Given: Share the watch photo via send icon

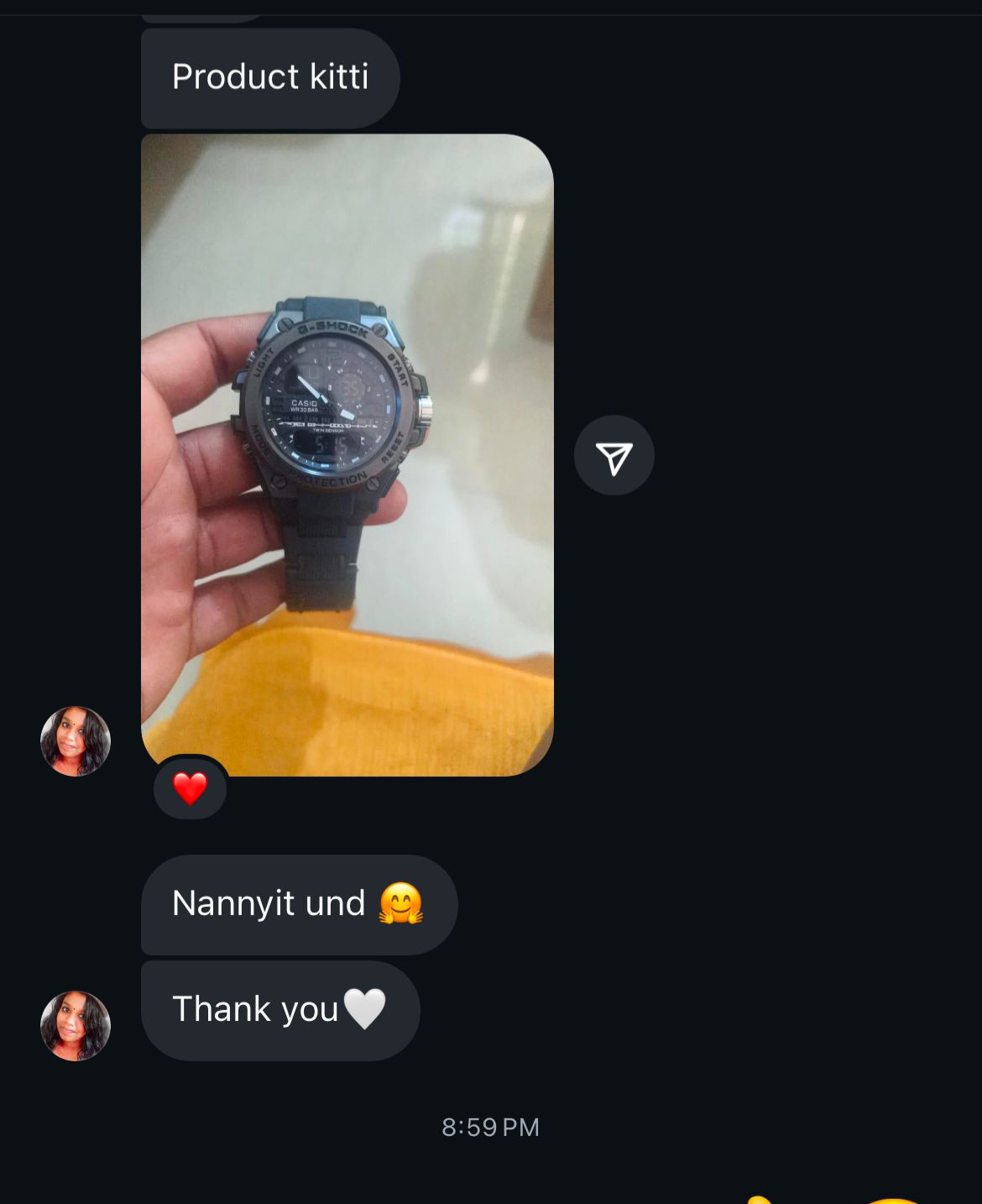Looking at the screenshot, I should tap(614, 456).
